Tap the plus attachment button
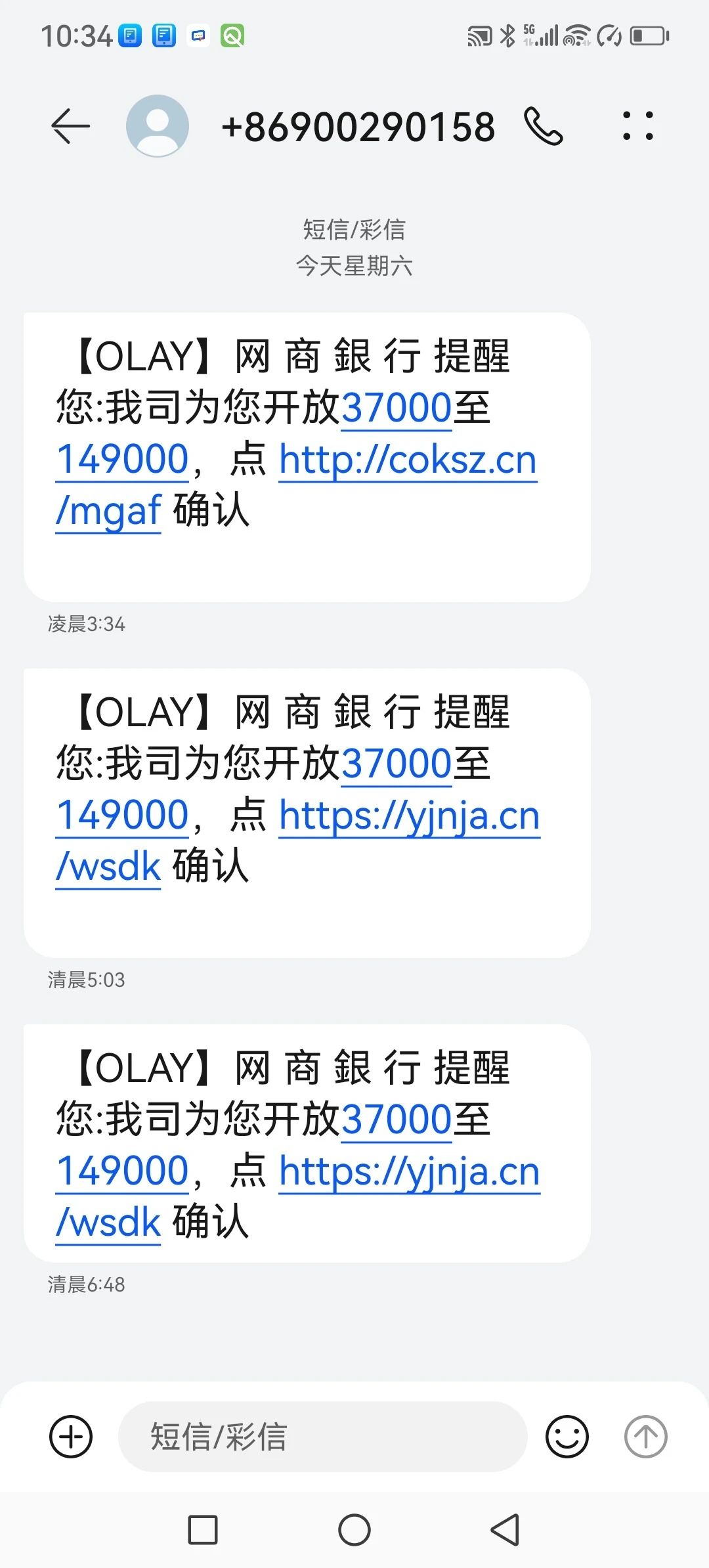 point(71,1437)
